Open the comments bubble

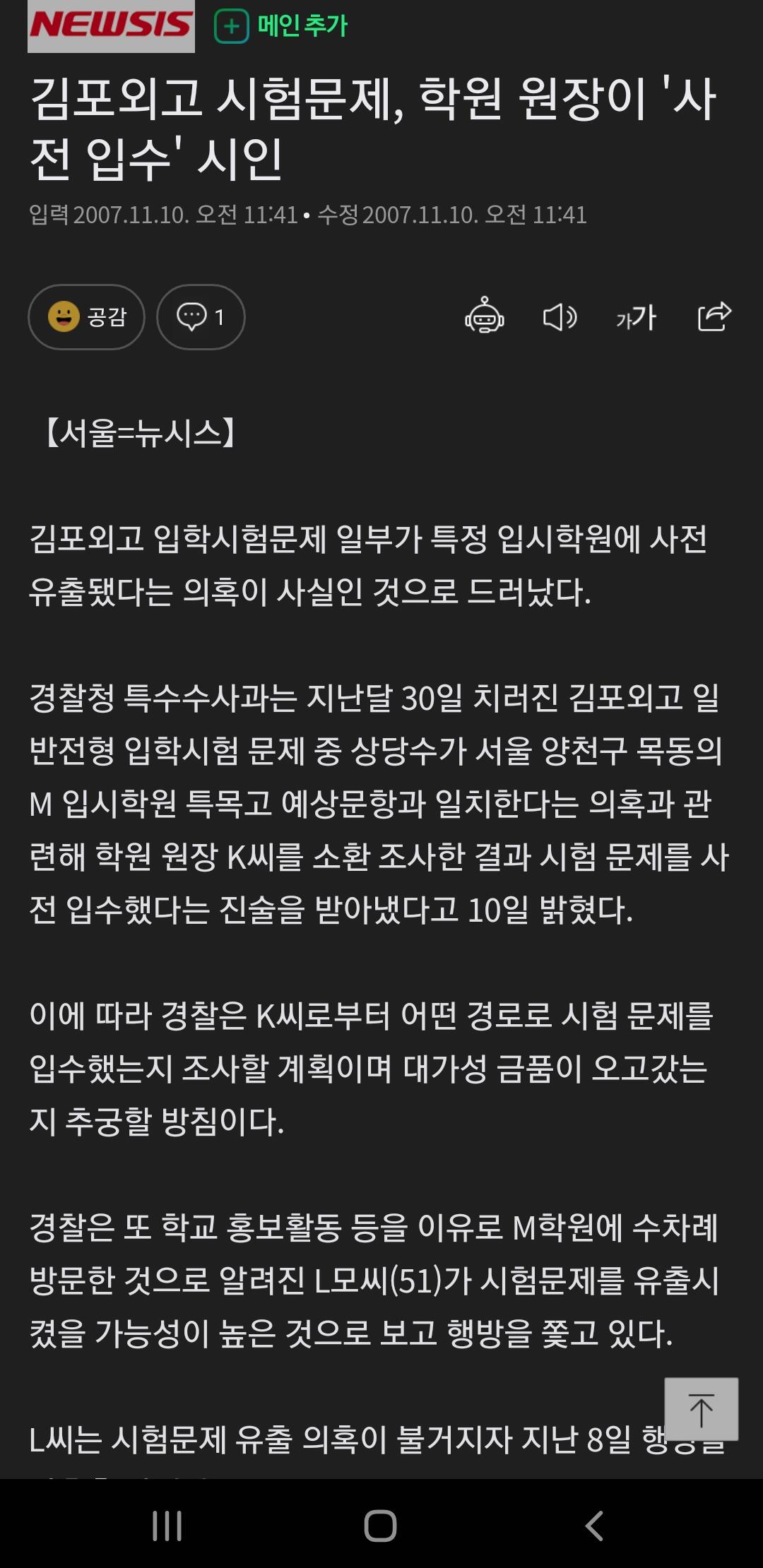pos(201,316)
